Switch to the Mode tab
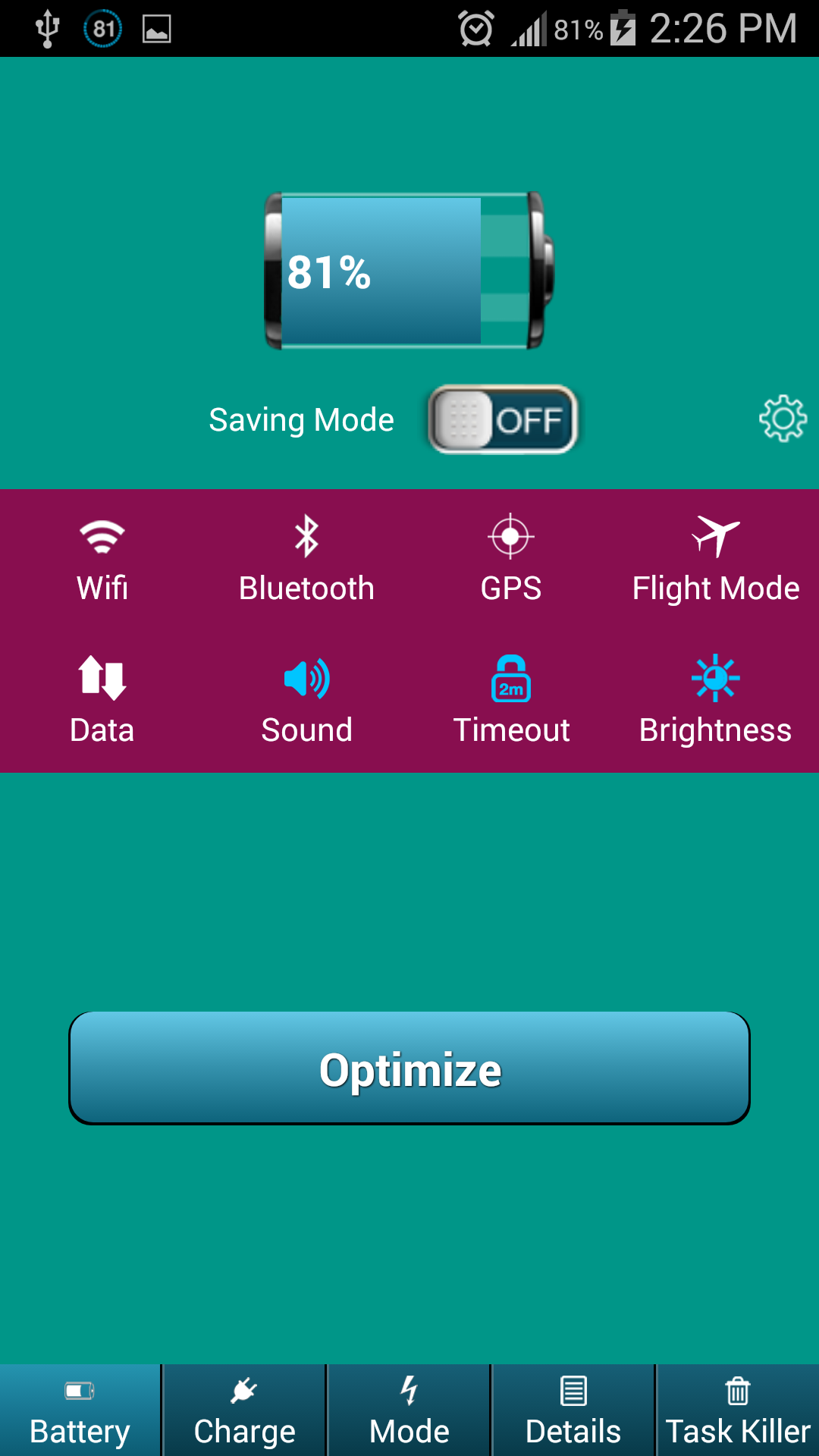Viewport: 819px width, 1456px height. [x=409, y=1411]
